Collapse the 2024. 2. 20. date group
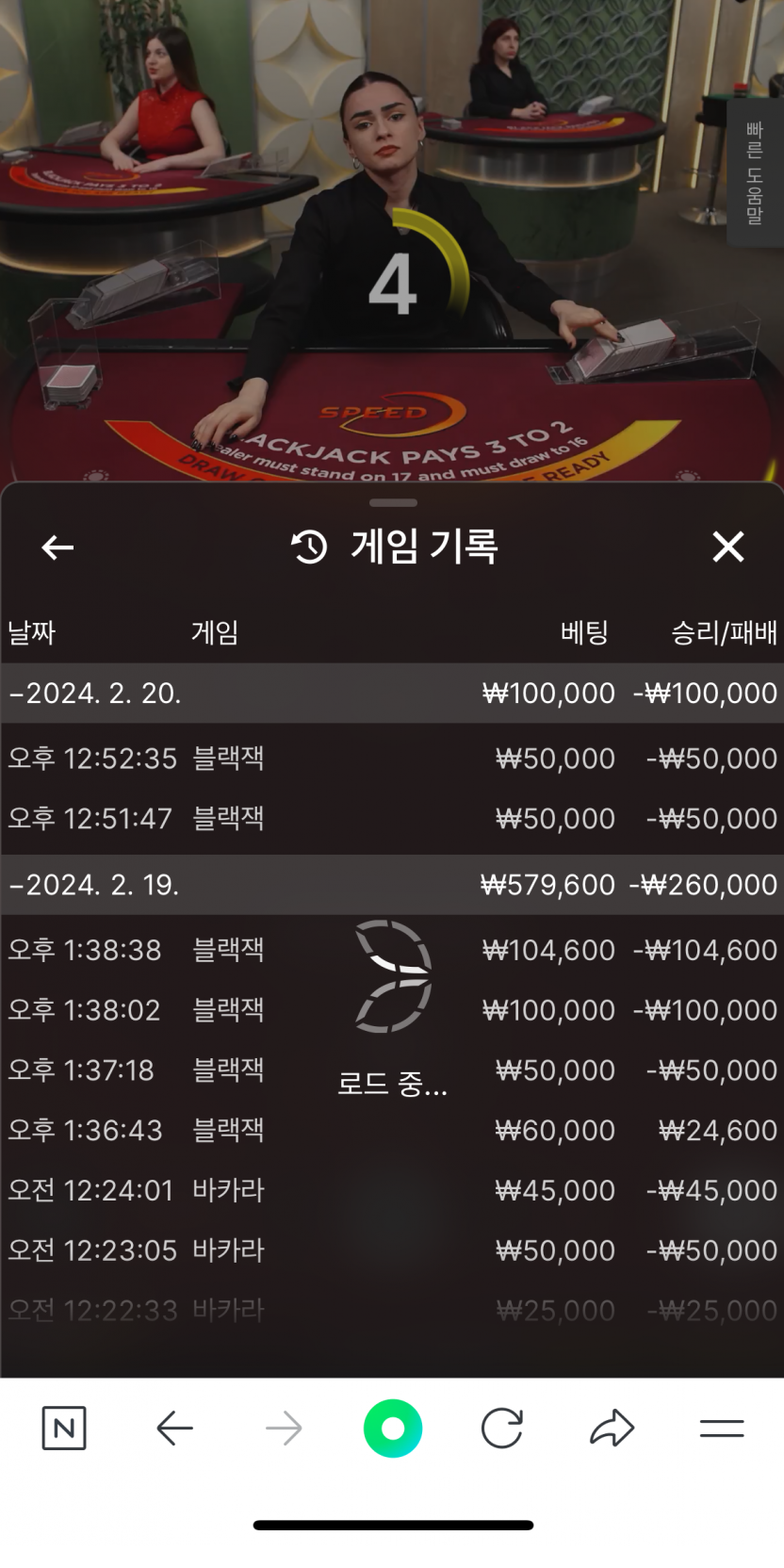 pyautogui.click(x=94, y=694)
